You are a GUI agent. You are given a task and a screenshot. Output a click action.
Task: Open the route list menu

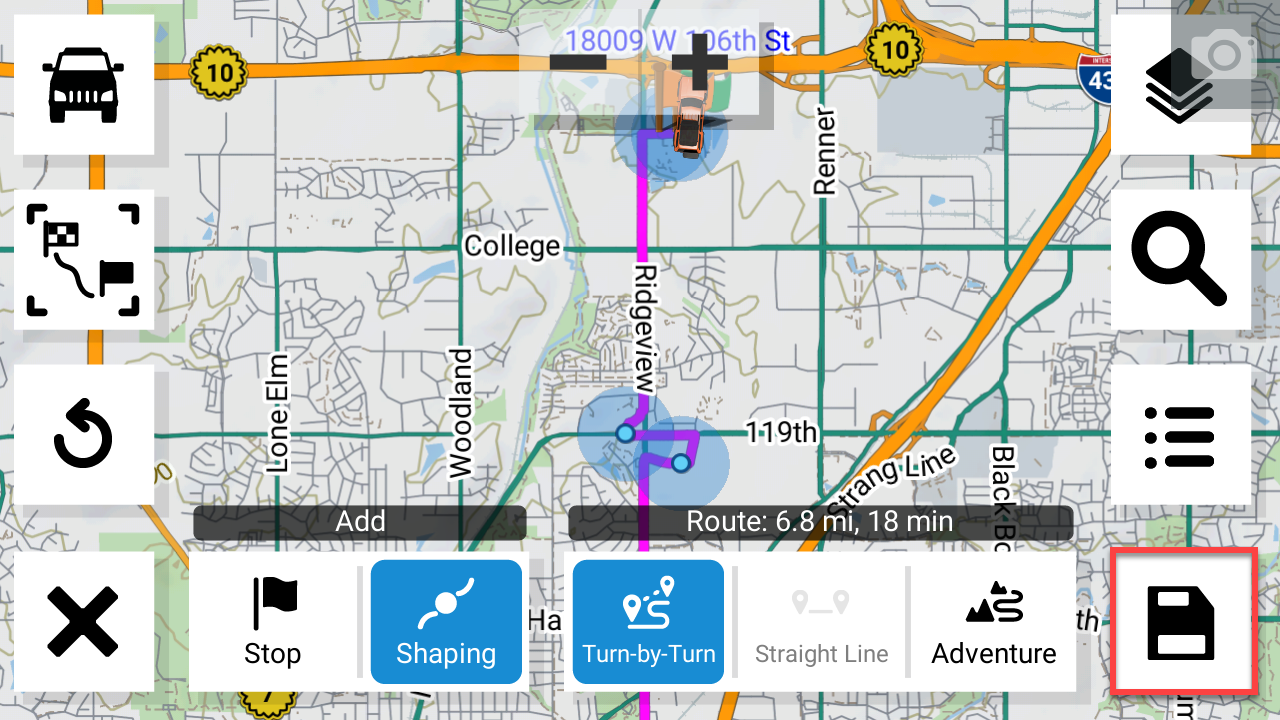(1180, 435)
